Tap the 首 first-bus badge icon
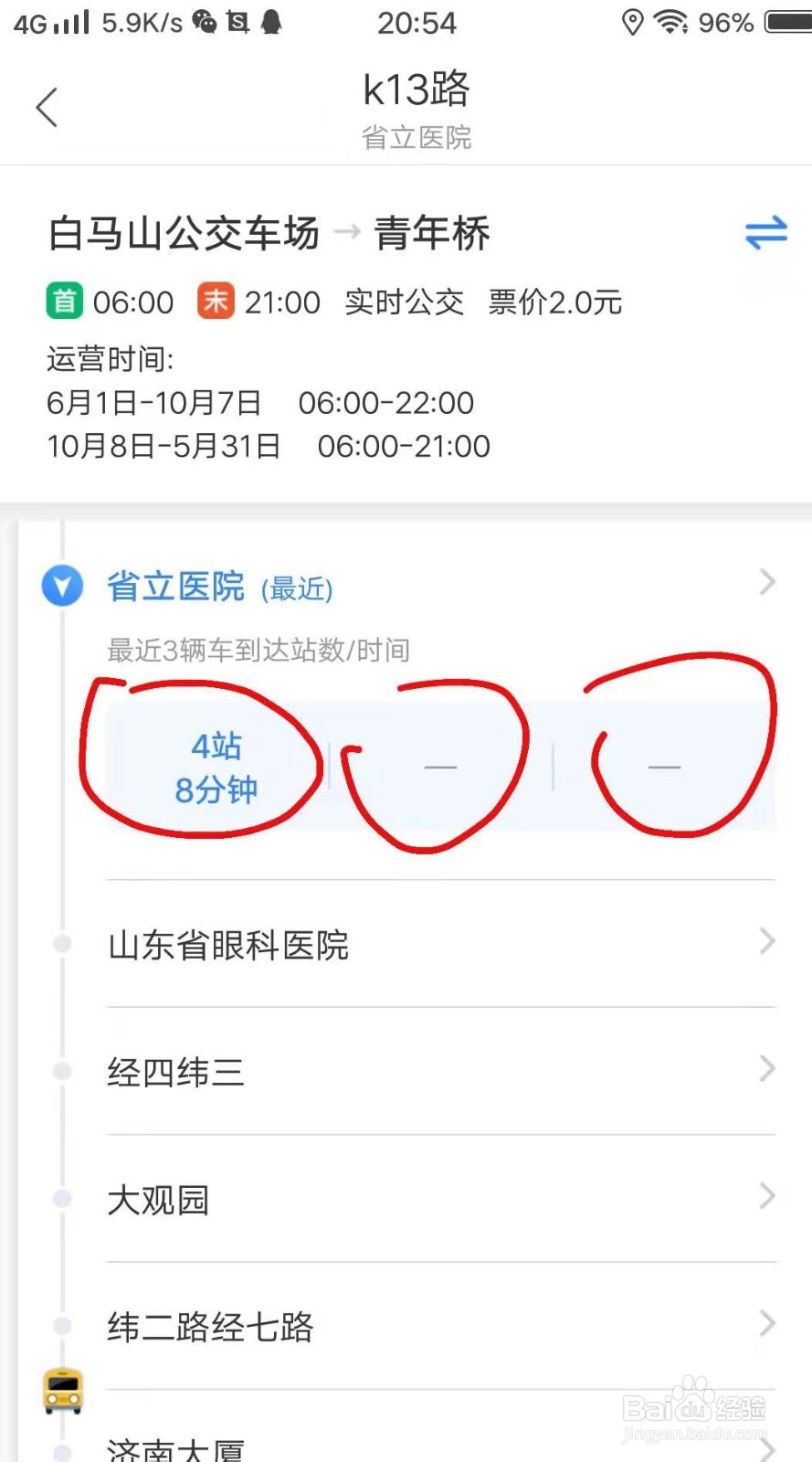The width and height of the screenshot is (812, 1462). [62, 302]
